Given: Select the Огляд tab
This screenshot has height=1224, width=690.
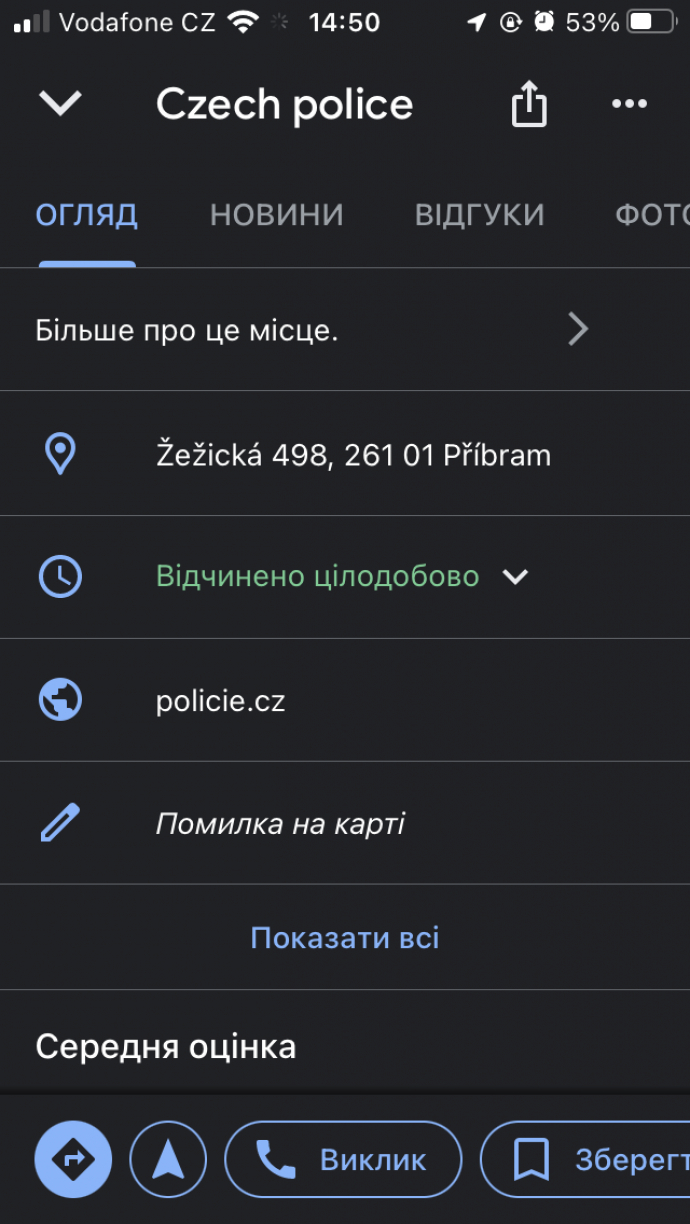Looking at the screenshot, I should 87,215.
